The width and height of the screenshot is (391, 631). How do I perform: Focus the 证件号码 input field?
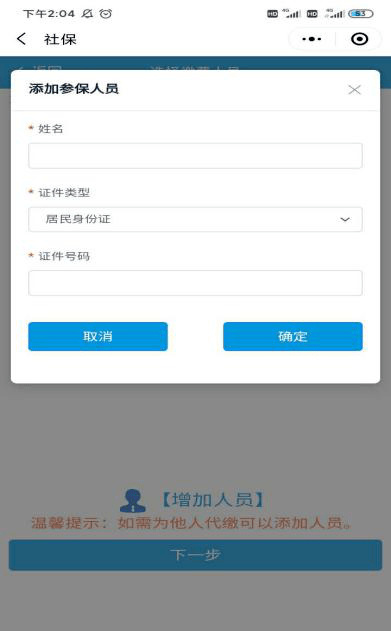195,283
